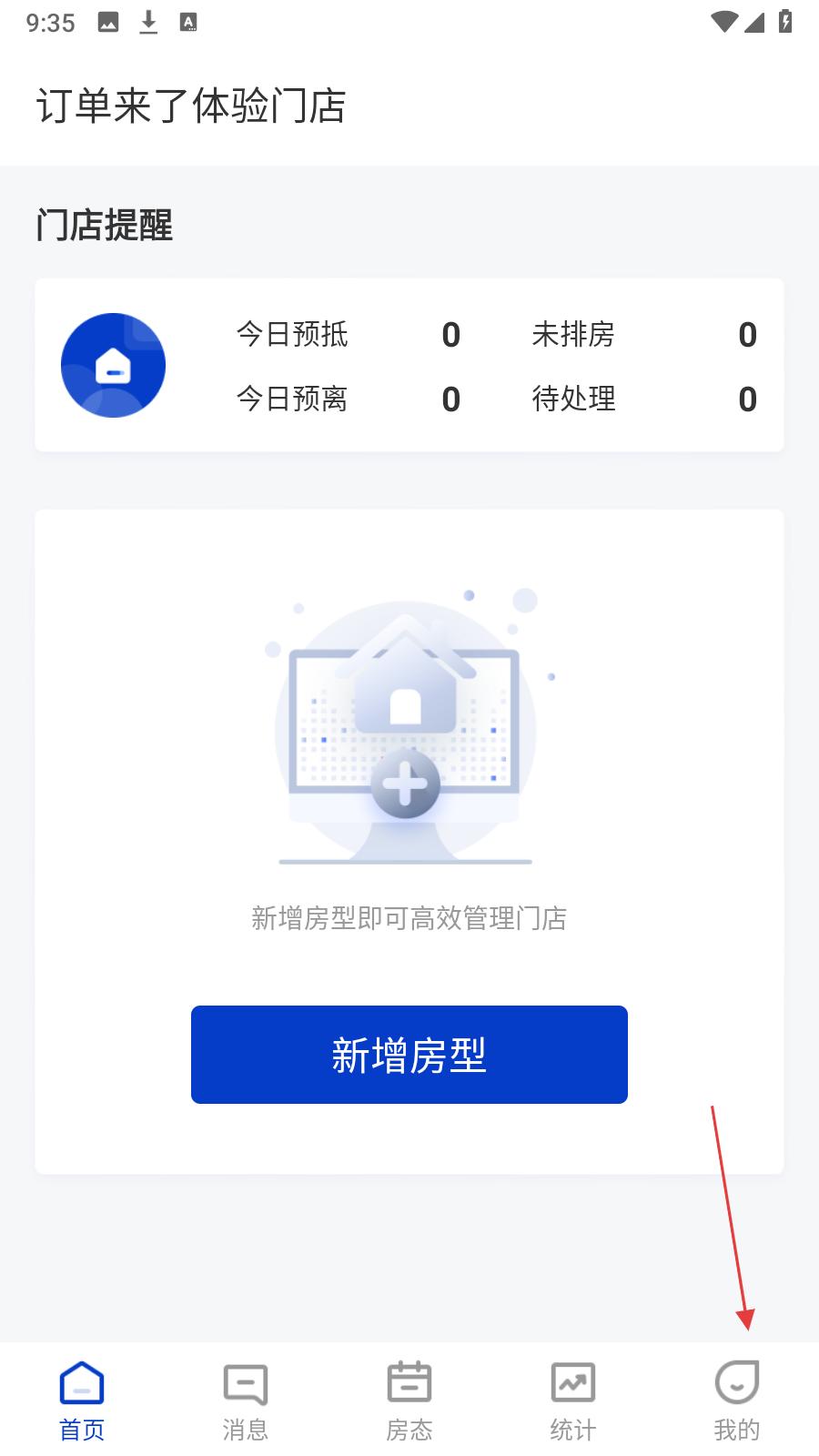Open the 消息 tab
Screen dimensions: 819x1456
246,1401
